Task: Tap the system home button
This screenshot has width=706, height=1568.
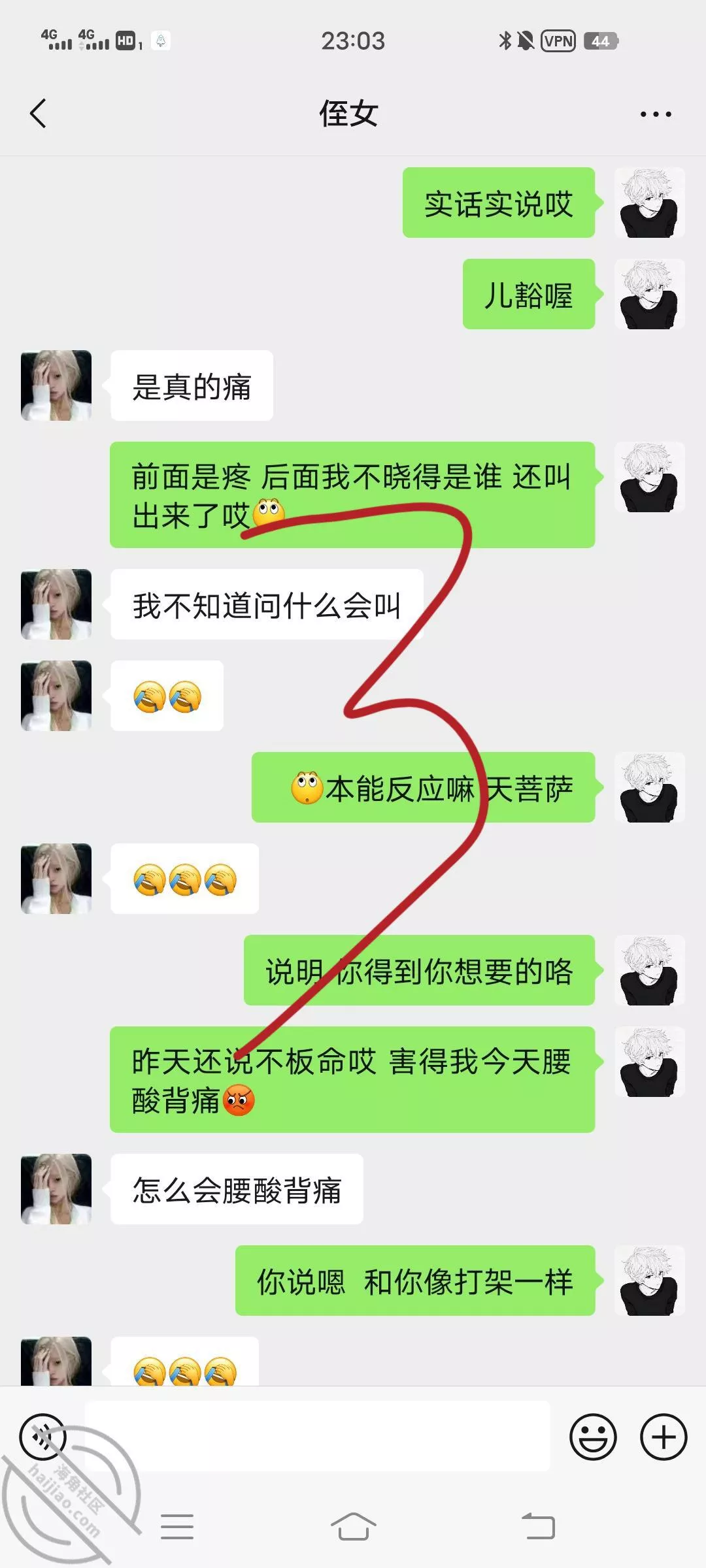Action: pyautogui.click(x=353, y=1527)
